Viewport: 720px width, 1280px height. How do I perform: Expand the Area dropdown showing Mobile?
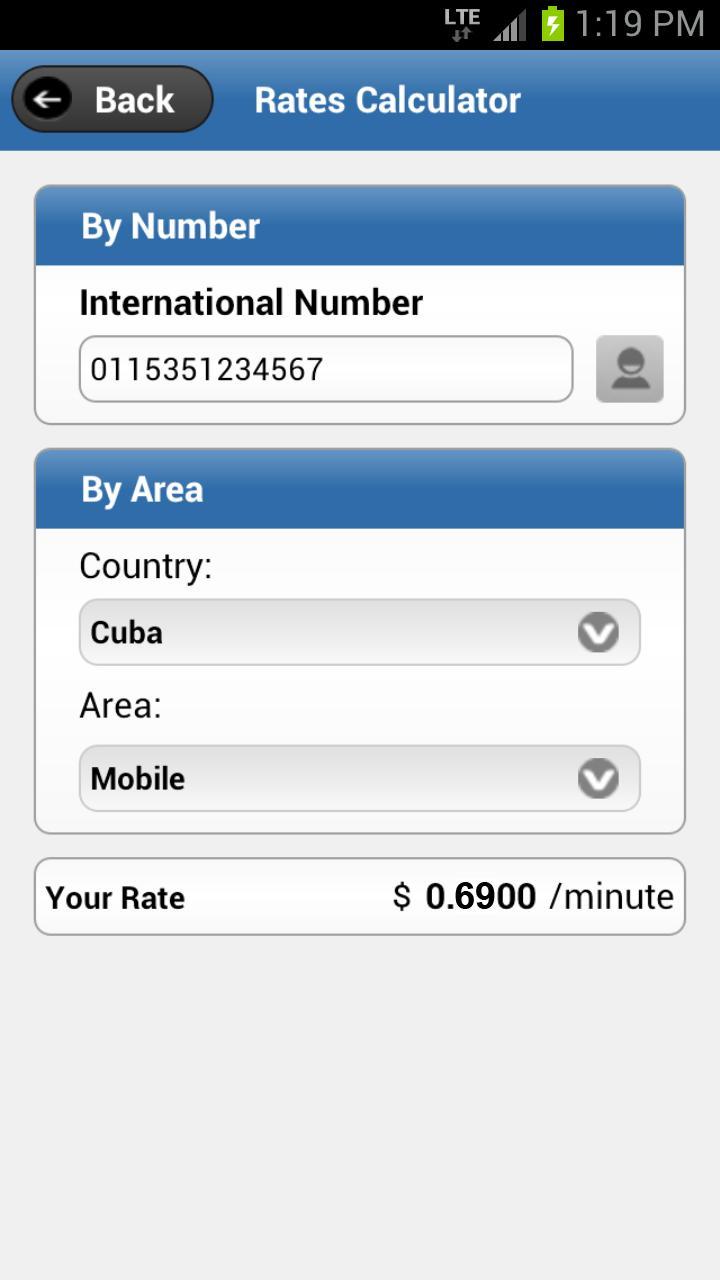tap(359, 778)
